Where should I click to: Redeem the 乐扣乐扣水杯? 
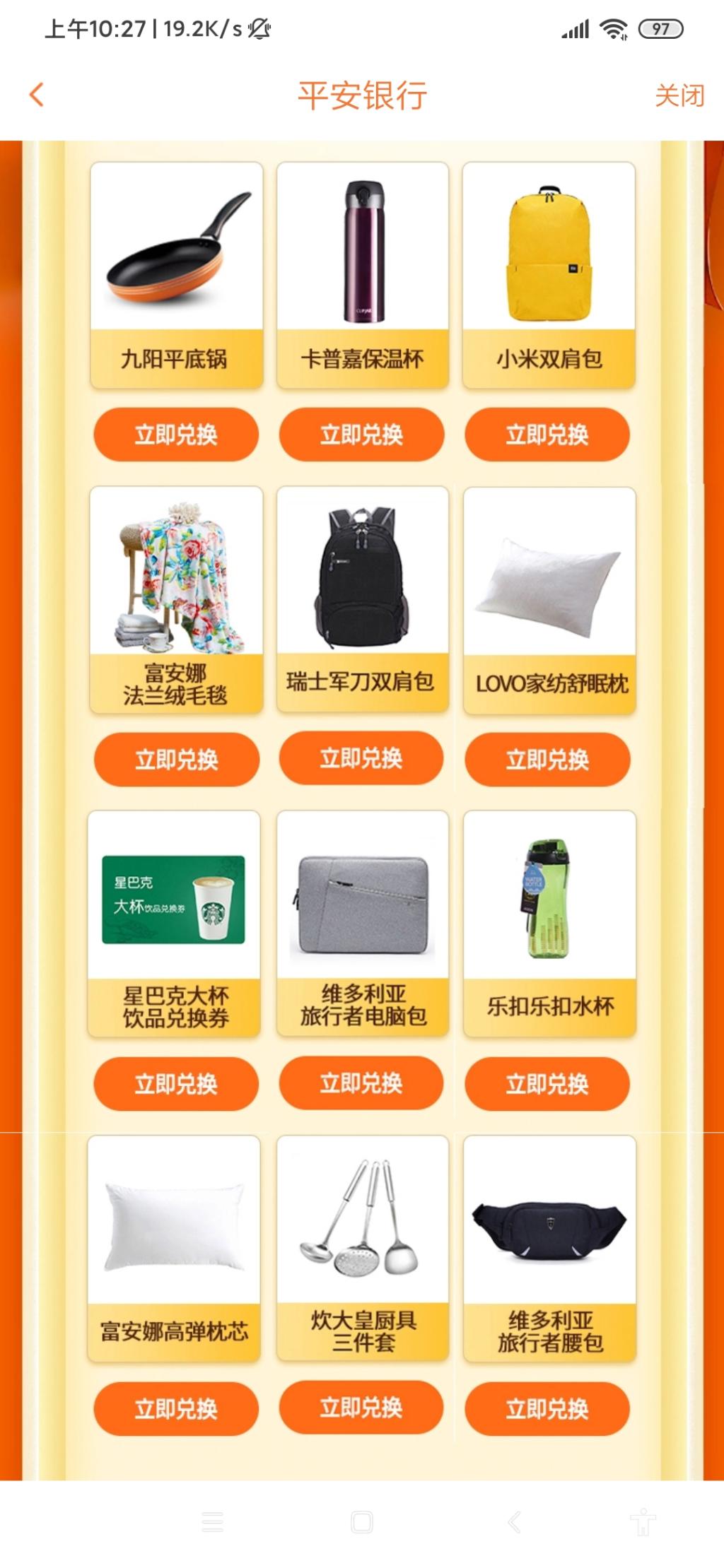pos(547,1084)
